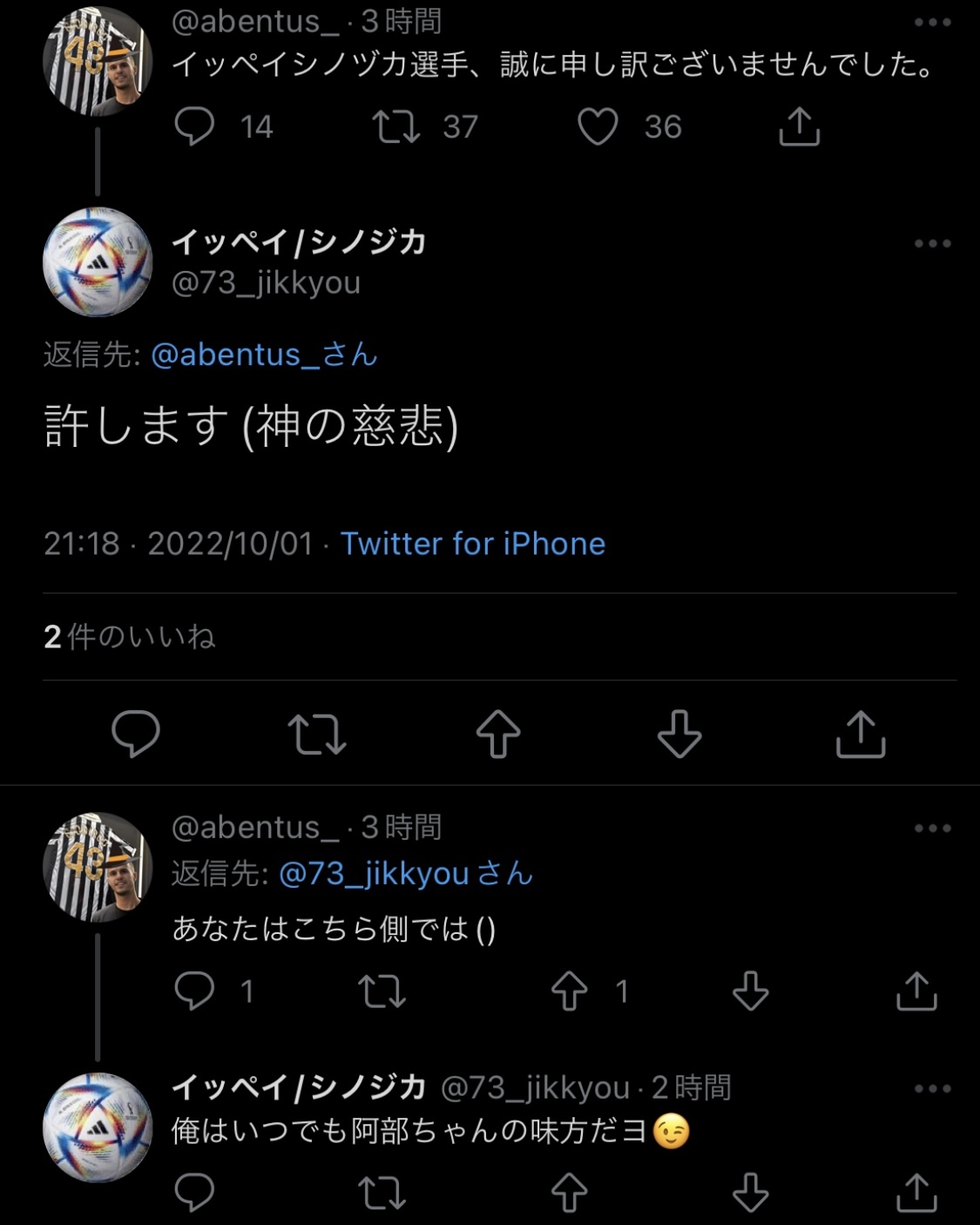Image resolution: width=980 pixels, height=1225 pixels.
Task: Open イッペイ/シノジカ profile from the soccer ball avatar
Action: click(98, 261)
